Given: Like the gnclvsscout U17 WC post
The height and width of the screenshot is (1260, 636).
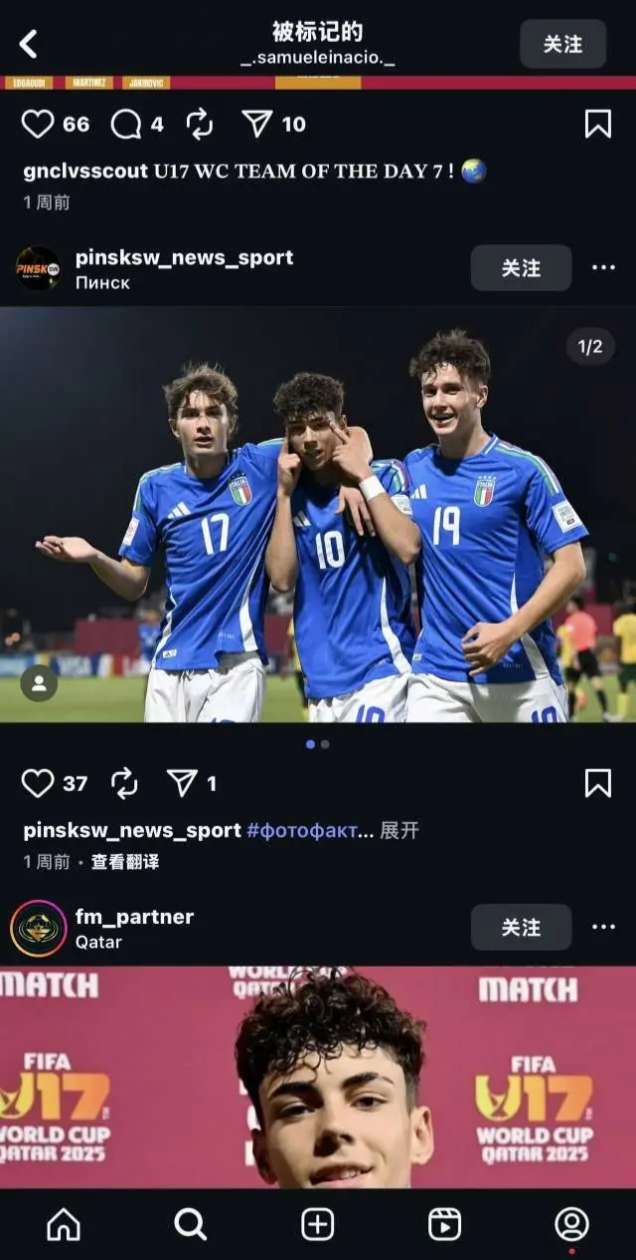Looking at the screenshot, I should [38, 124].
